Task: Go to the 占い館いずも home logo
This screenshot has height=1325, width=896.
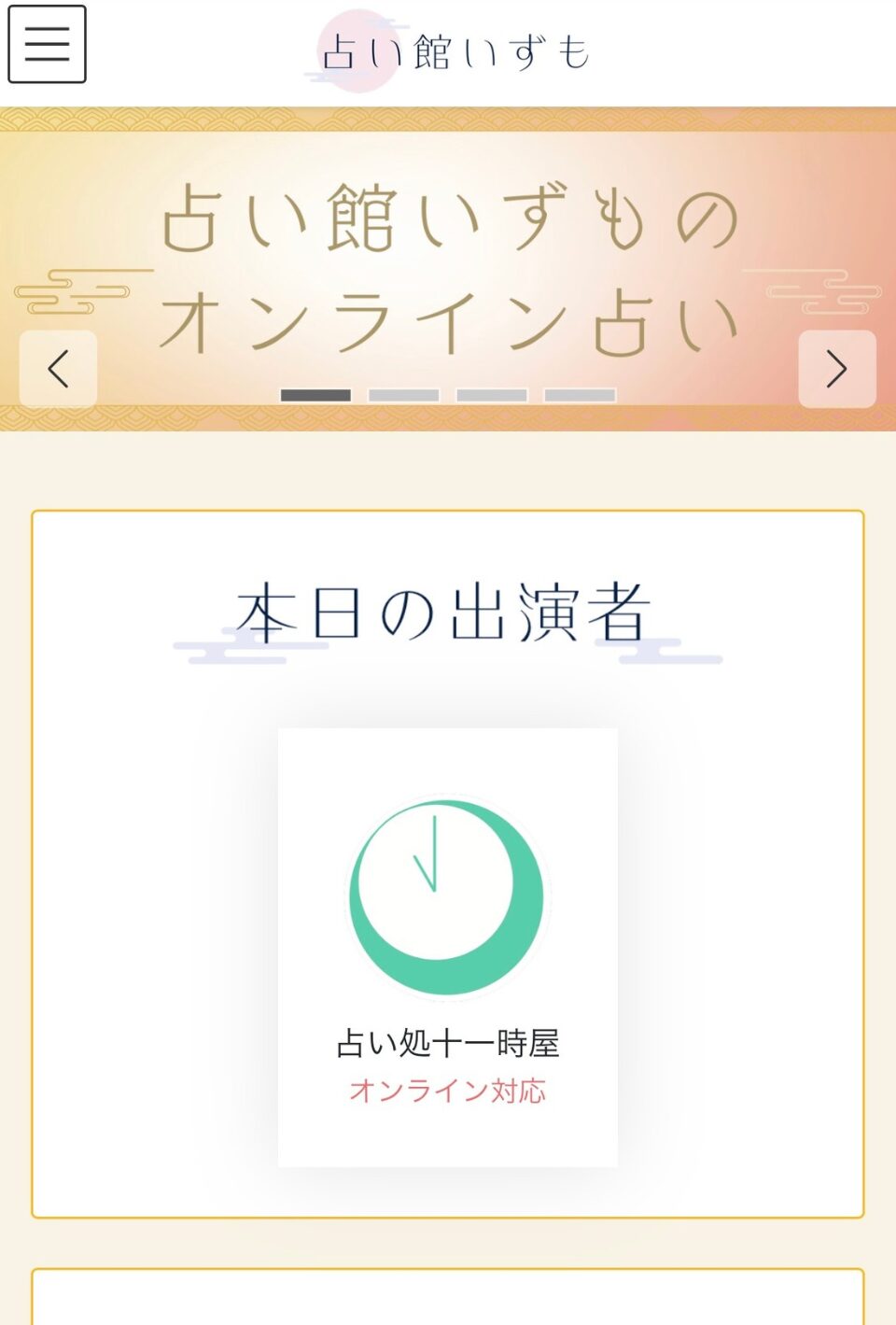Action: coord(455,52)
